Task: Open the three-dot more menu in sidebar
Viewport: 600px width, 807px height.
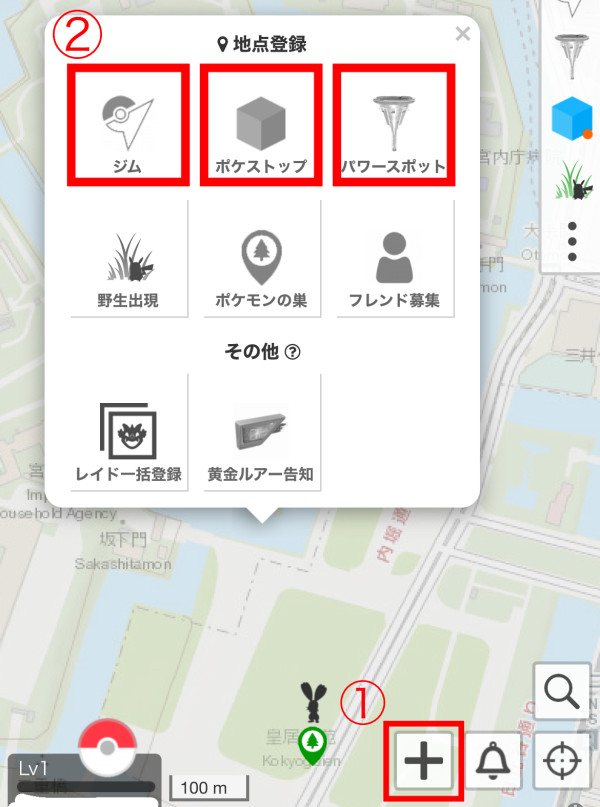Action: pos(572,241)
